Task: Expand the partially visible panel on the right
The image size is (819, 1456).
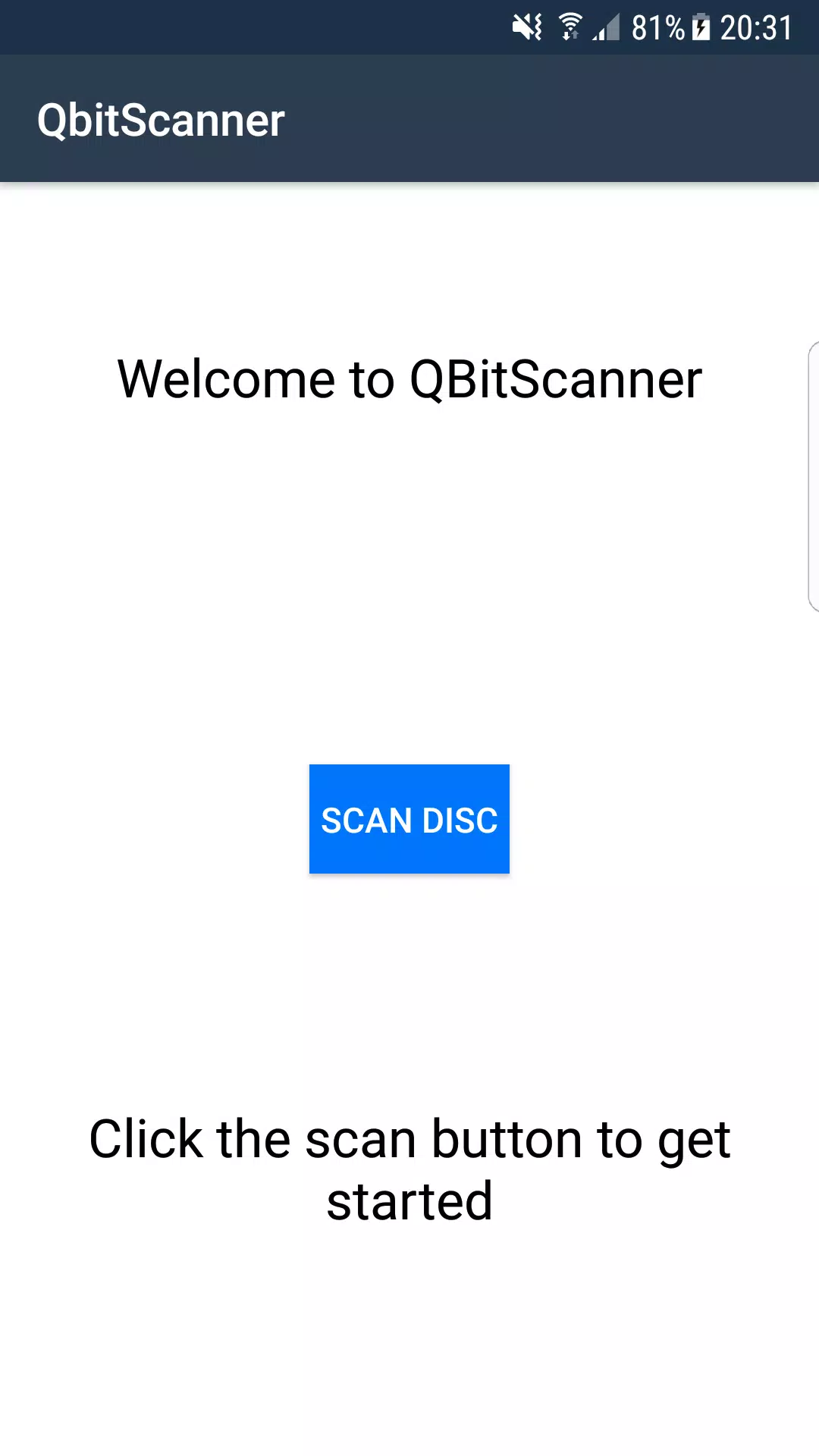Action: pos(814,476)
